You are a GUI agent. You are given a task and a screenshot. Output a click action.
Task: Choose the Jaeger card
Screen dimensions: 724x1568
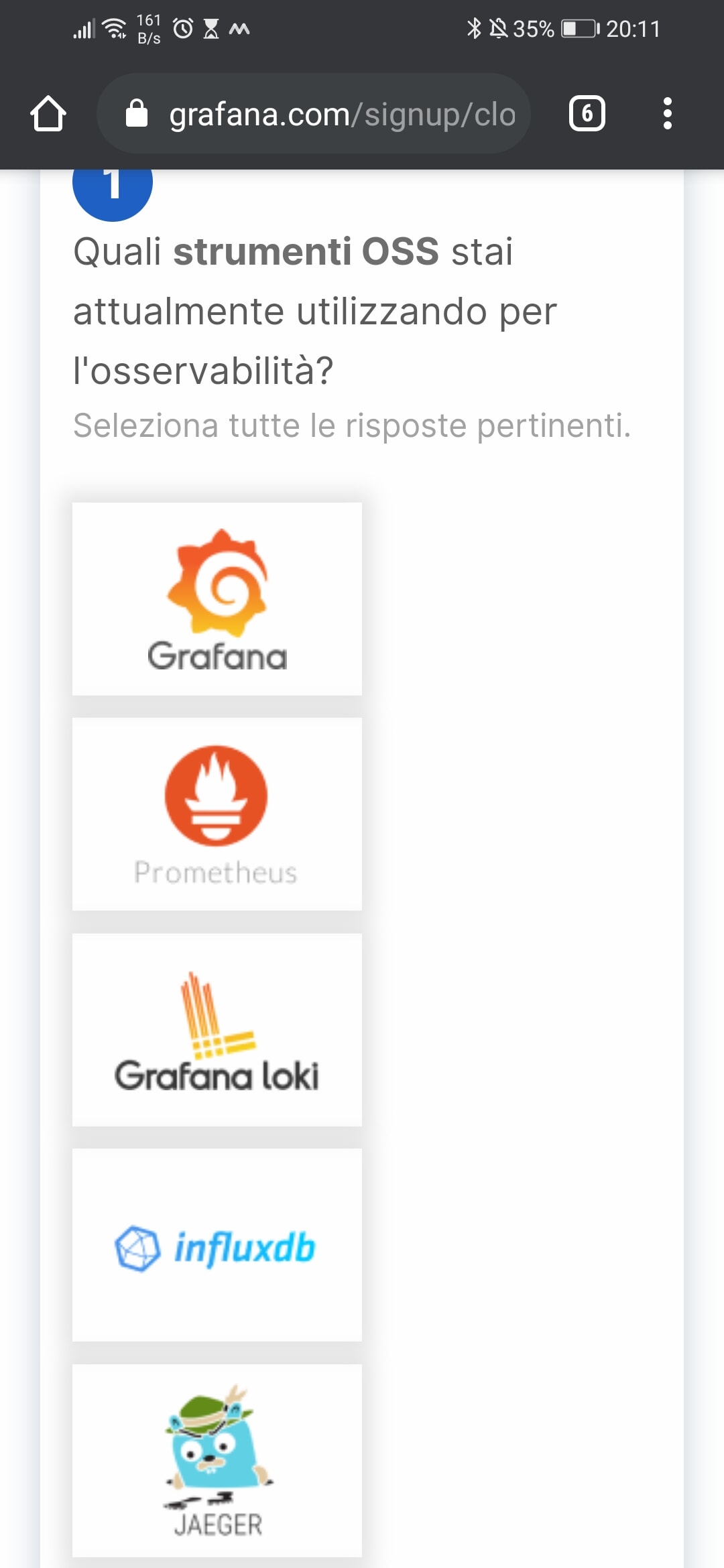pos(217,1461)
